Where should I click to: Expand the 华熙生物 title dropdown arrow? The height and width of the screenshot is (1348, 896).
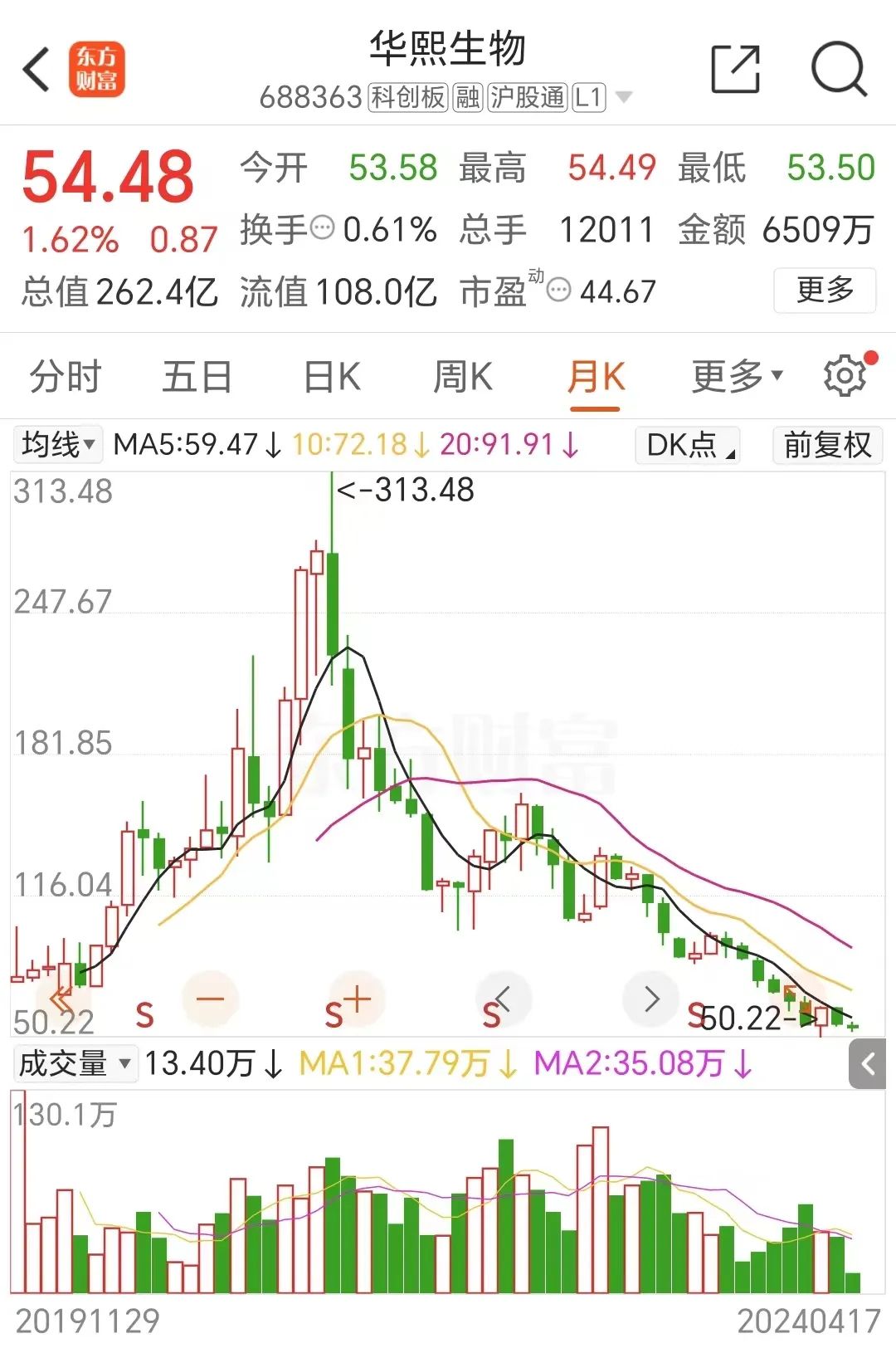pyautogui.click(x=624, y=98)
